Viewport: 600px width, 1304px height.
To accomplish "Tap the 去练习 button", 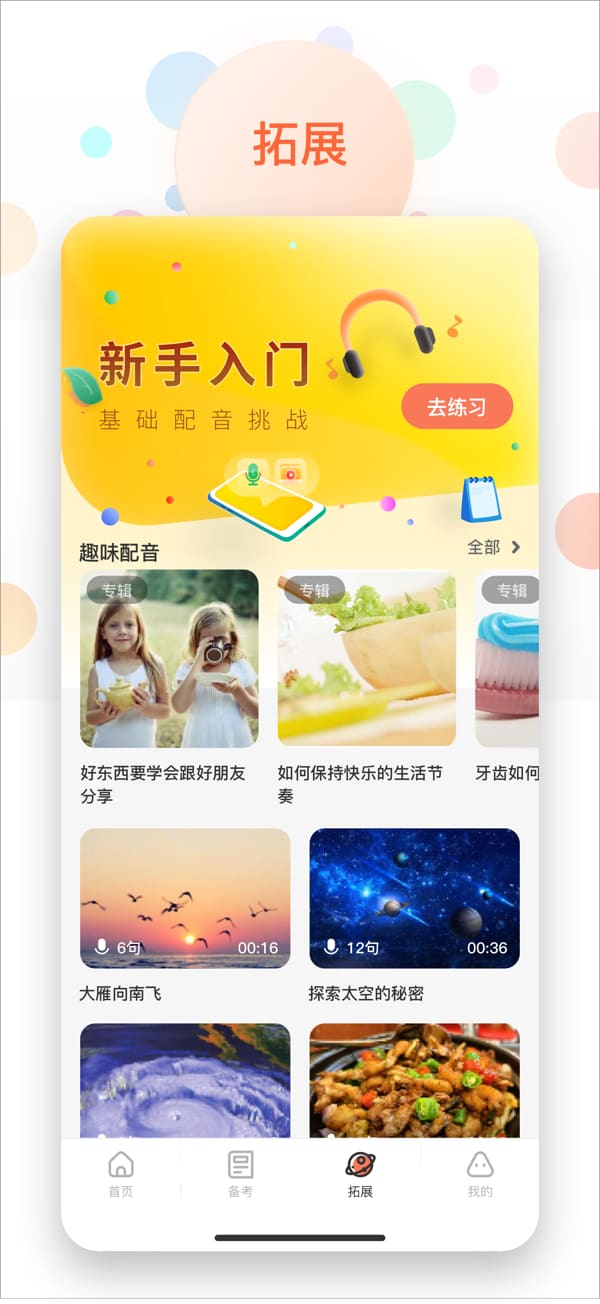I will point(457,407).
